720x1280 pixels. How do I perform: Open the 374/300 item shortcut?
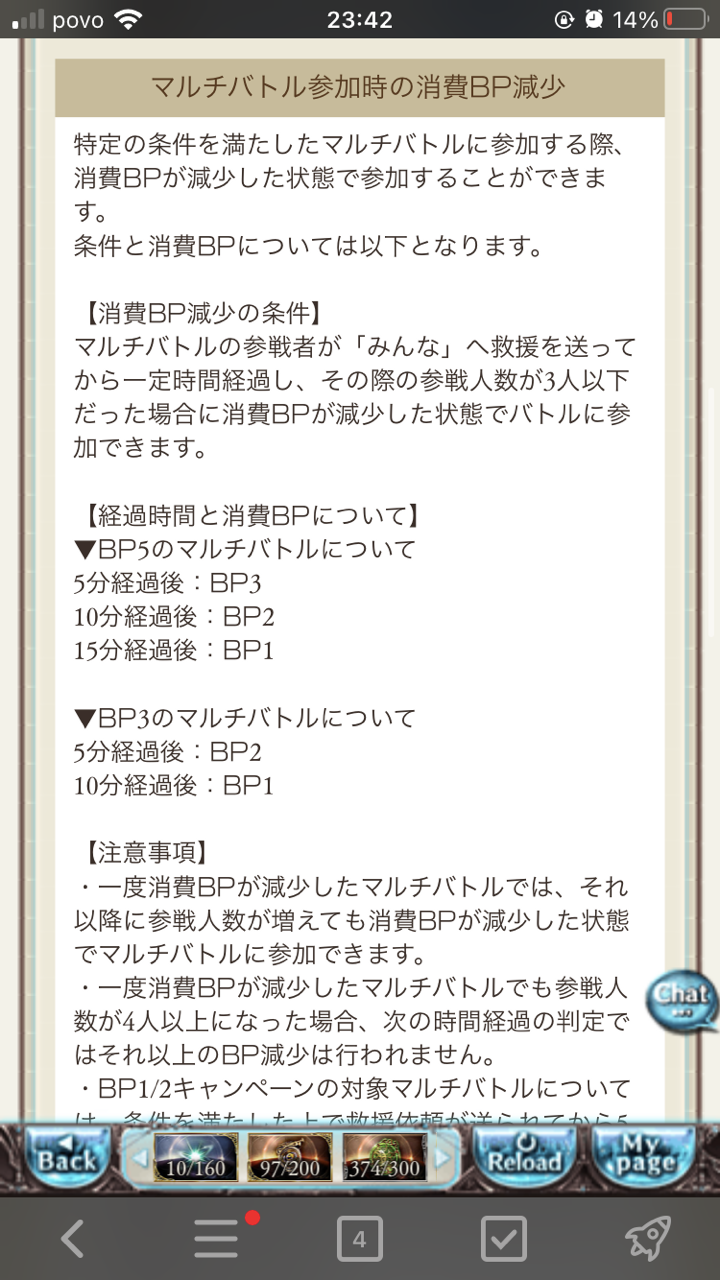pos(385,1158)
